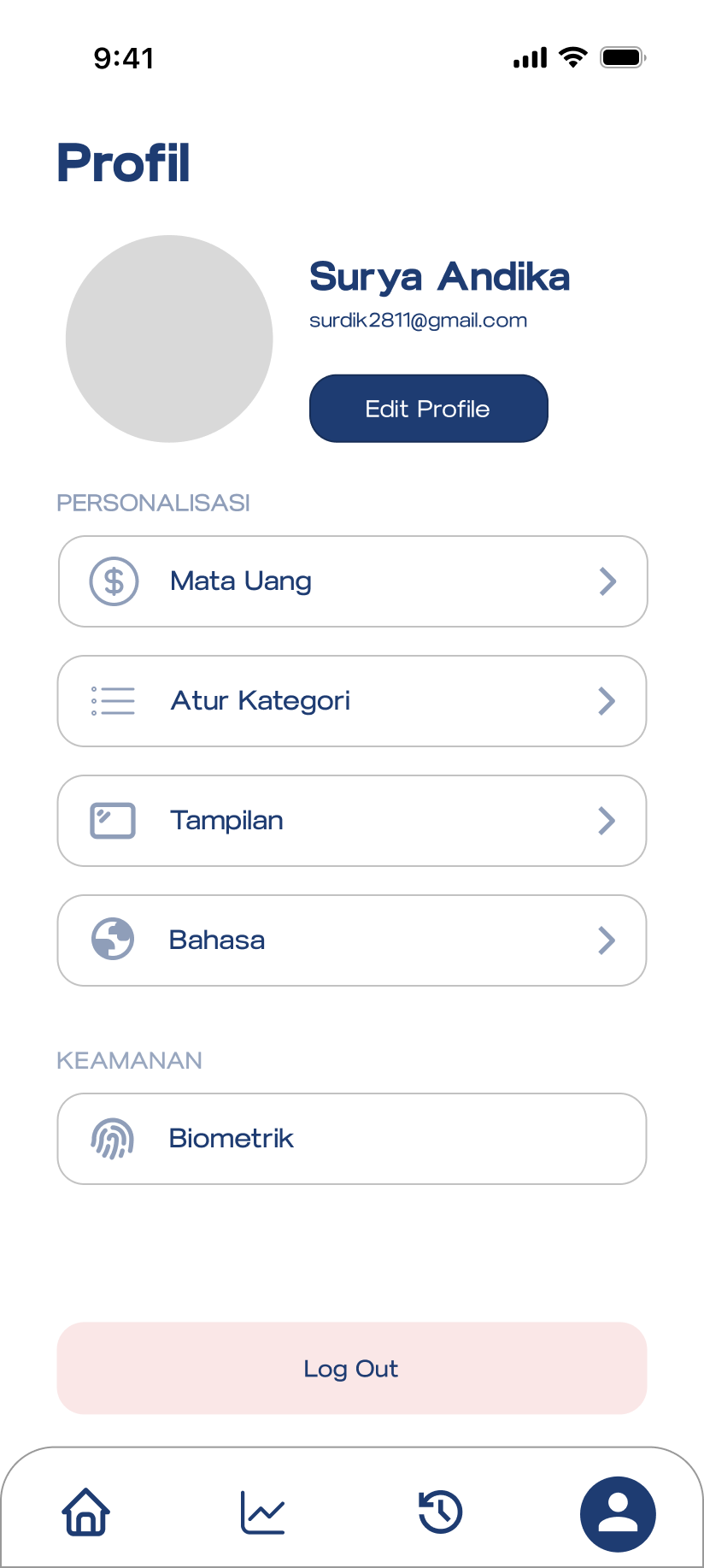This screenshot has width=704, height=1568.
Task: Open the history tab
Action: click(x=440, y=1512)
